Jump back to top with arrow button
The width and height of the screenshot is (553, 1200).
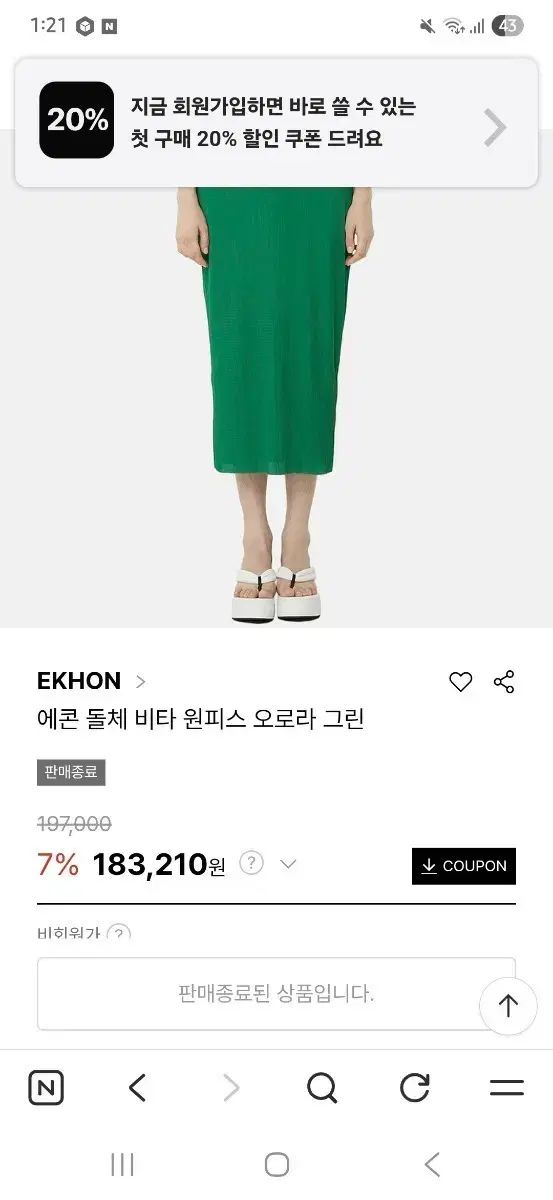(x=508, y=1005)
